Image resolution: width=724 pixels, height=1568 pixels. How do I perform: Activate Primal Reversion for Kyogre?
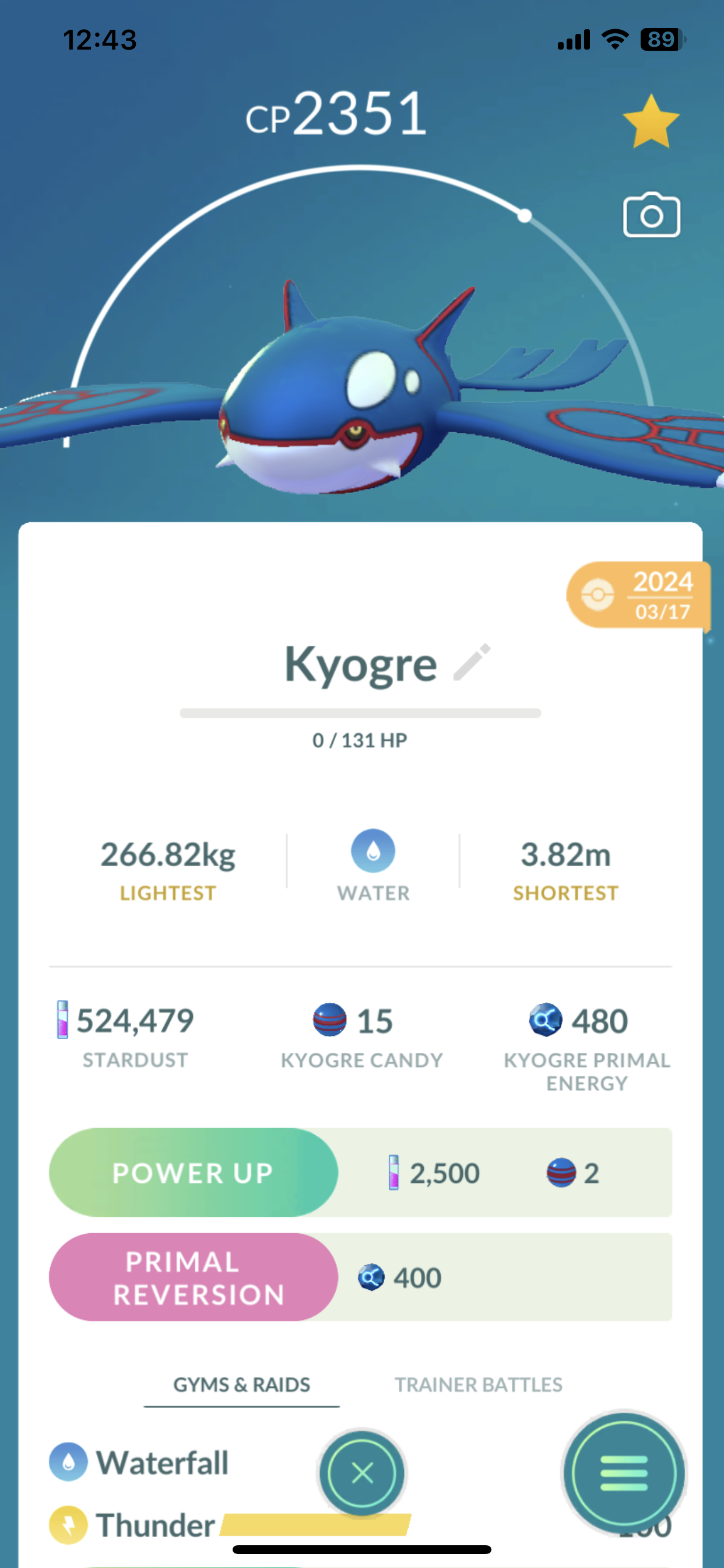click(x=194, y=1277)
